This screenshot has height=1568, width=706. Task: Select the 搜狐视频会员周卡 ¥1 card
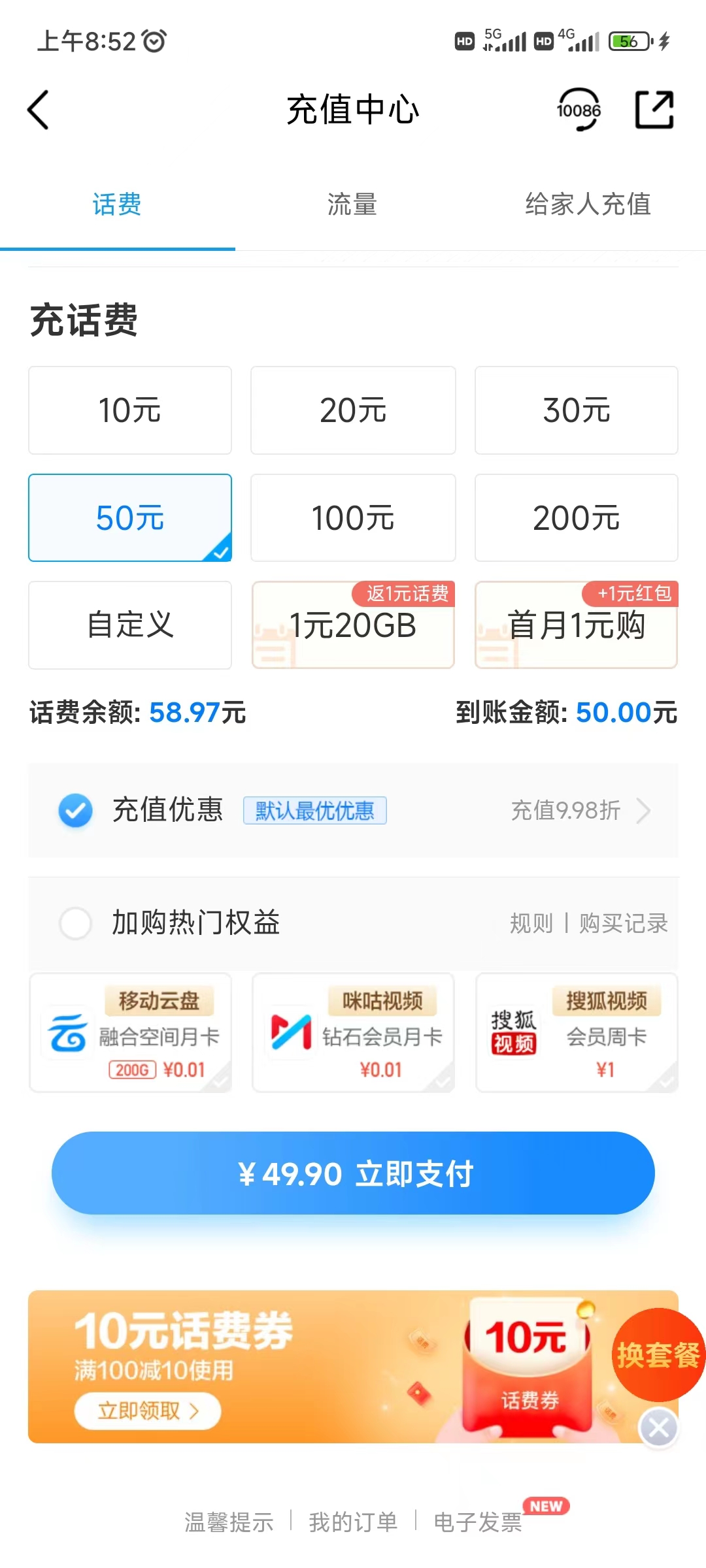576,1032
